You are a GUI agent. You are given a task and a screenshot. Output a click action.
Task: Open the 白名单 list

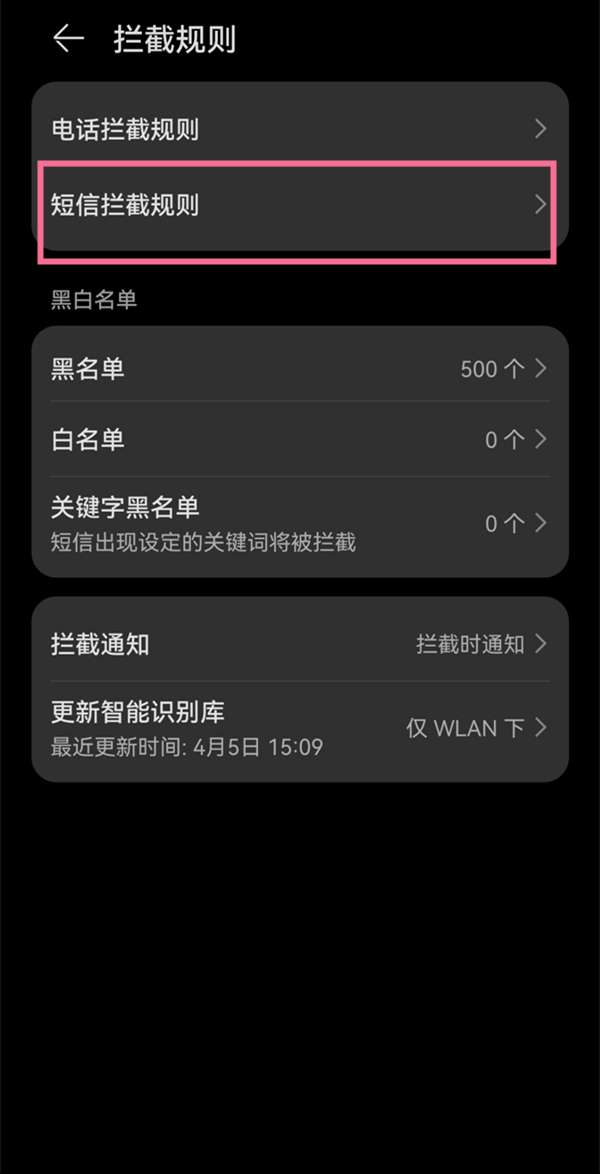pos(300,440)
